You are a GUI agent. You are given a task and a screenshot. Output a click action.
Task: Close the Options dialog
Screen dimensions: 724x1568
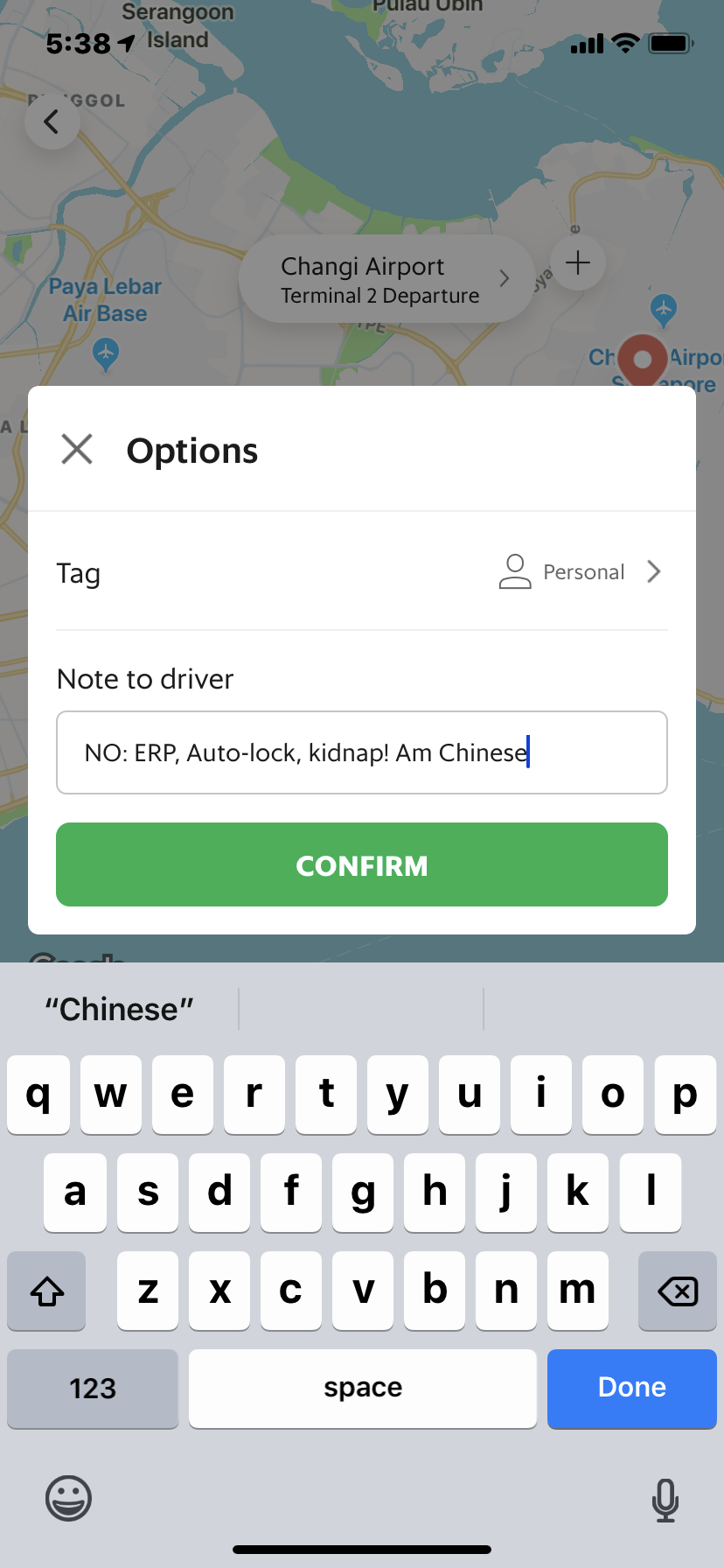click(x=77, y=450)
